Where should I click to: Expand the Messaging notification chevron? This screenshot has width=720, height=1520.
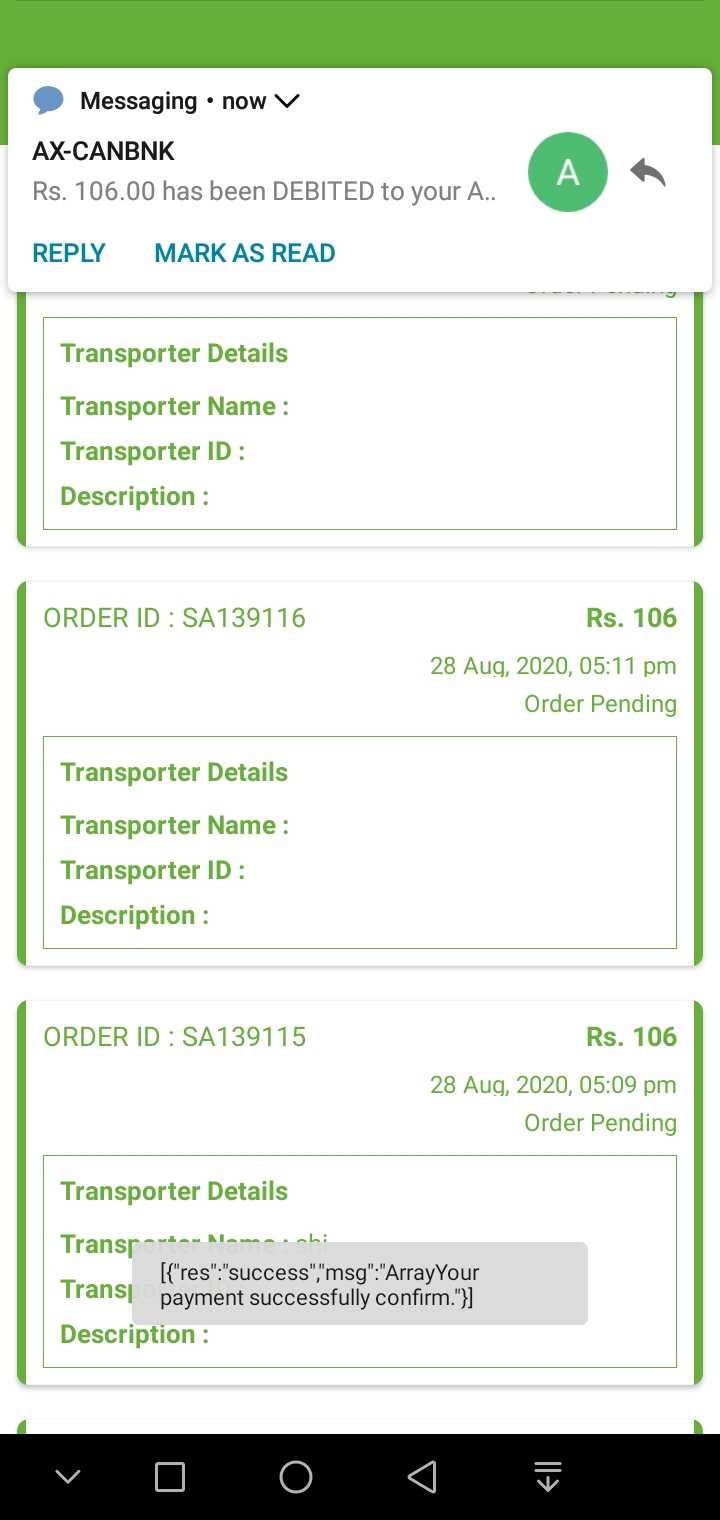(287, 101)
